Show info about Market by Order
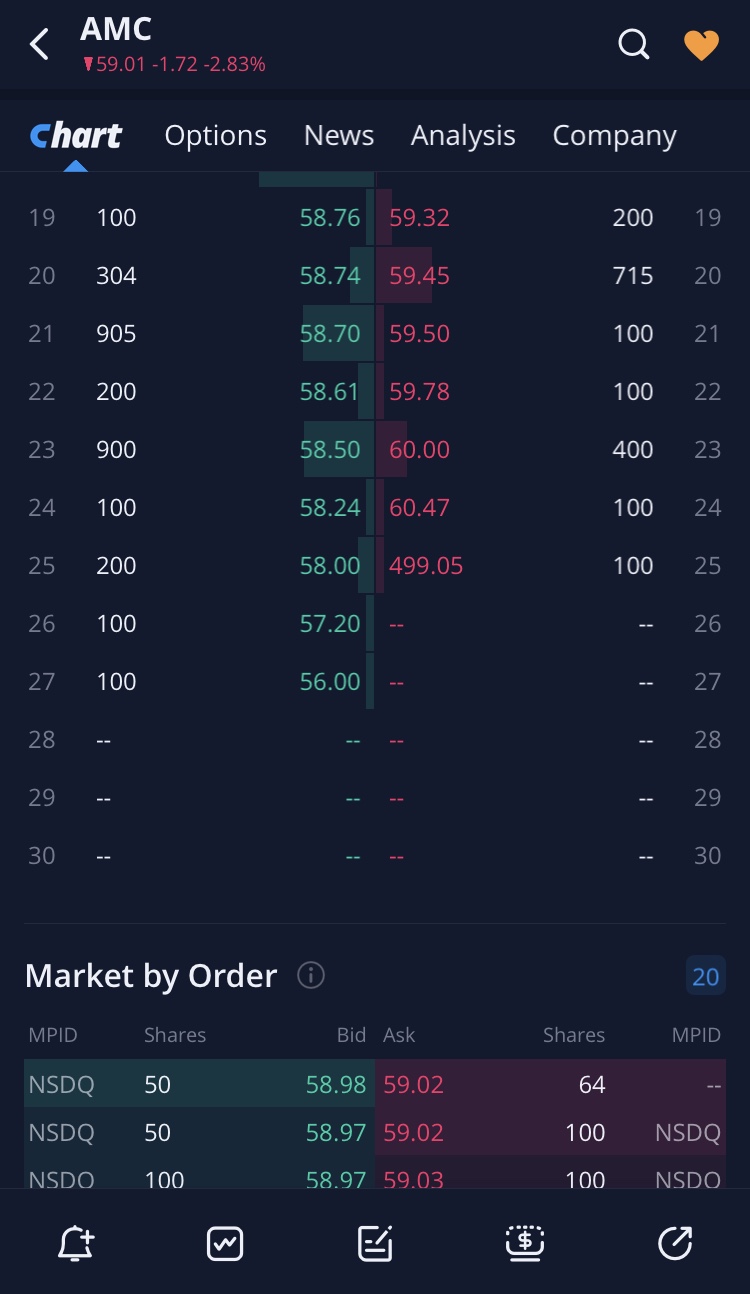 311,975
